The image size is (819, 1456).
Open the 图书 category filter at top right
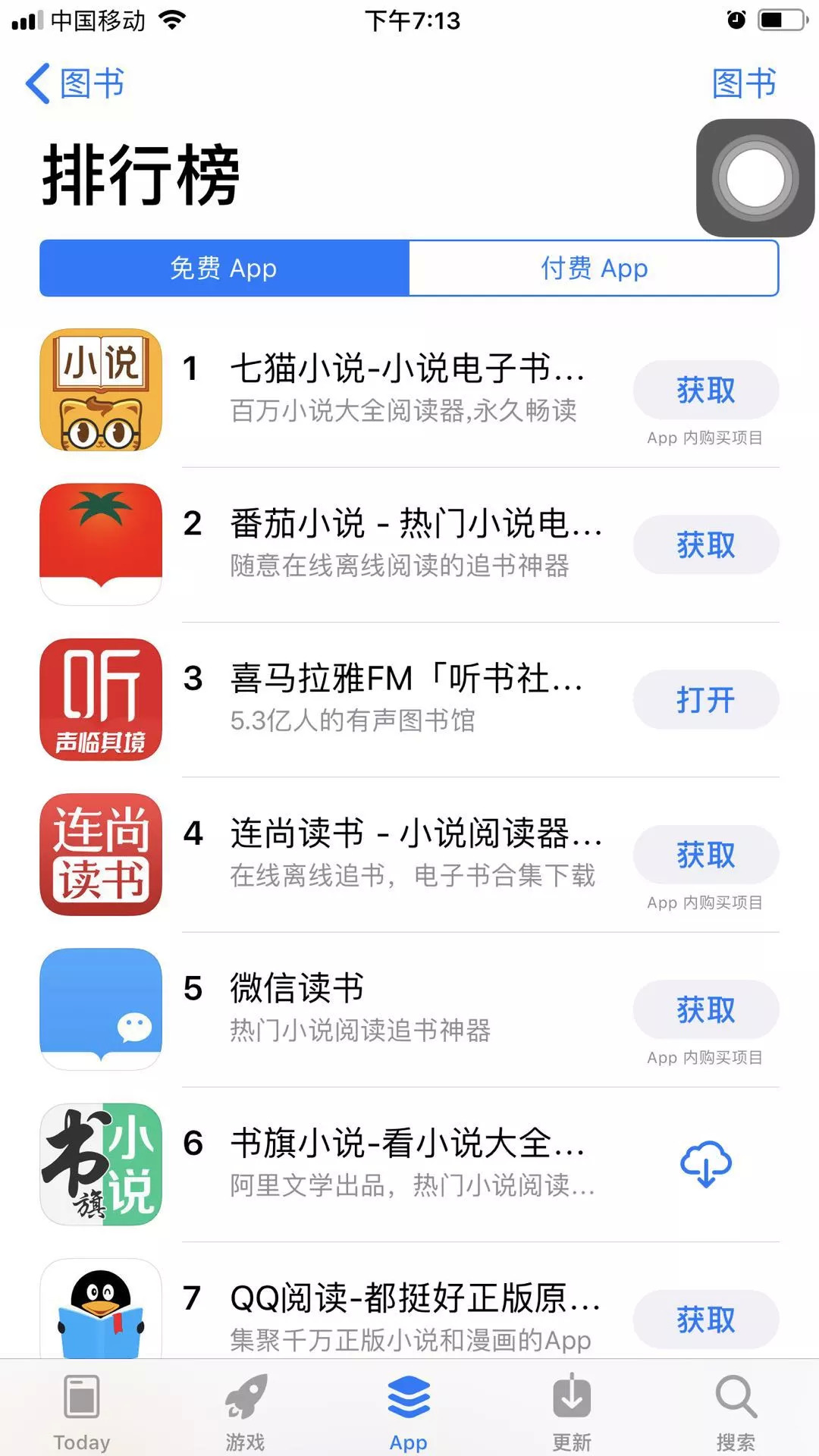pos(743,83)
